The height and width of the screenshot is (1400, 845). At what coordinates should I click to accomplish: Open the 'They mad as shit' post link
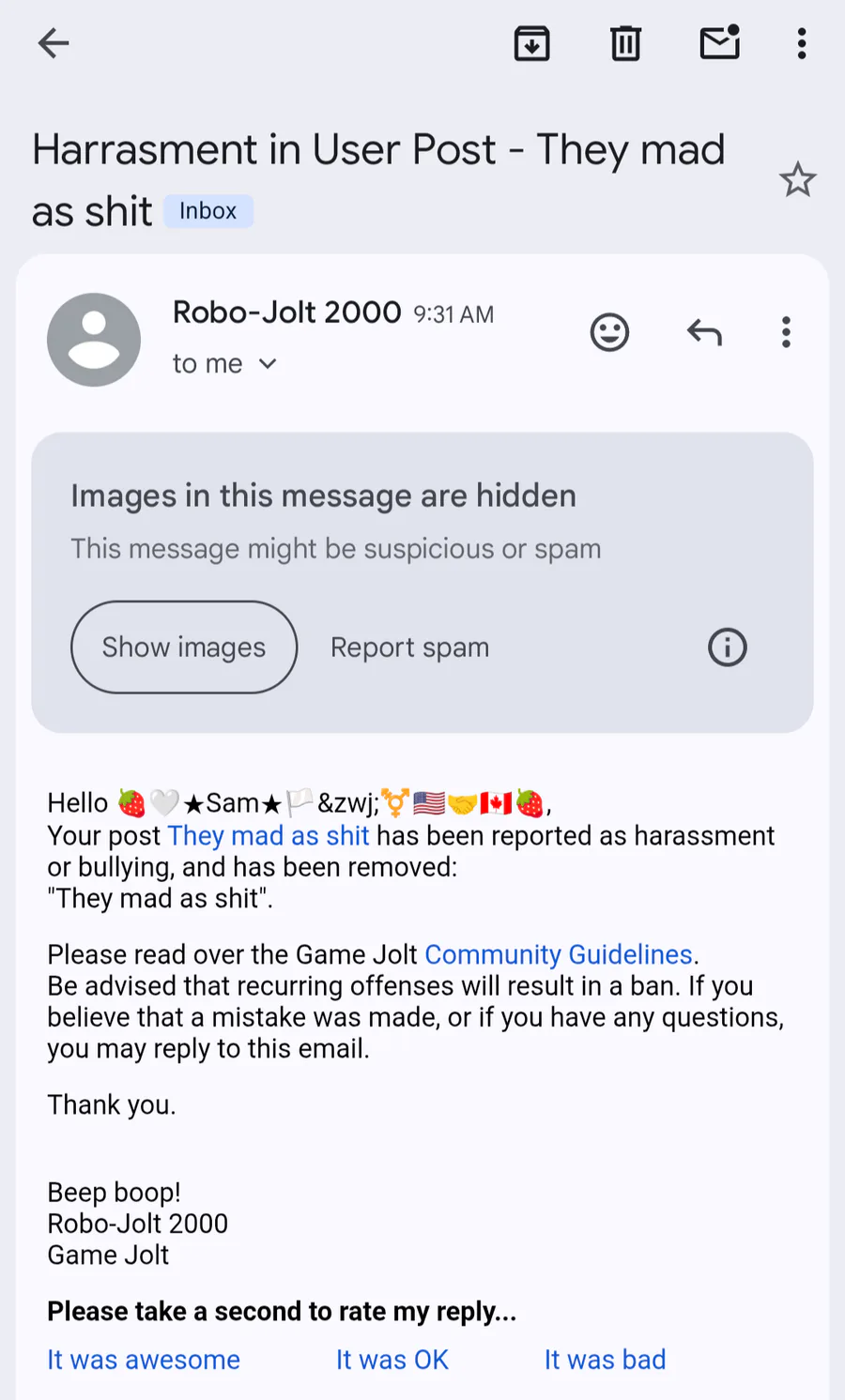(x=268, y=835)
